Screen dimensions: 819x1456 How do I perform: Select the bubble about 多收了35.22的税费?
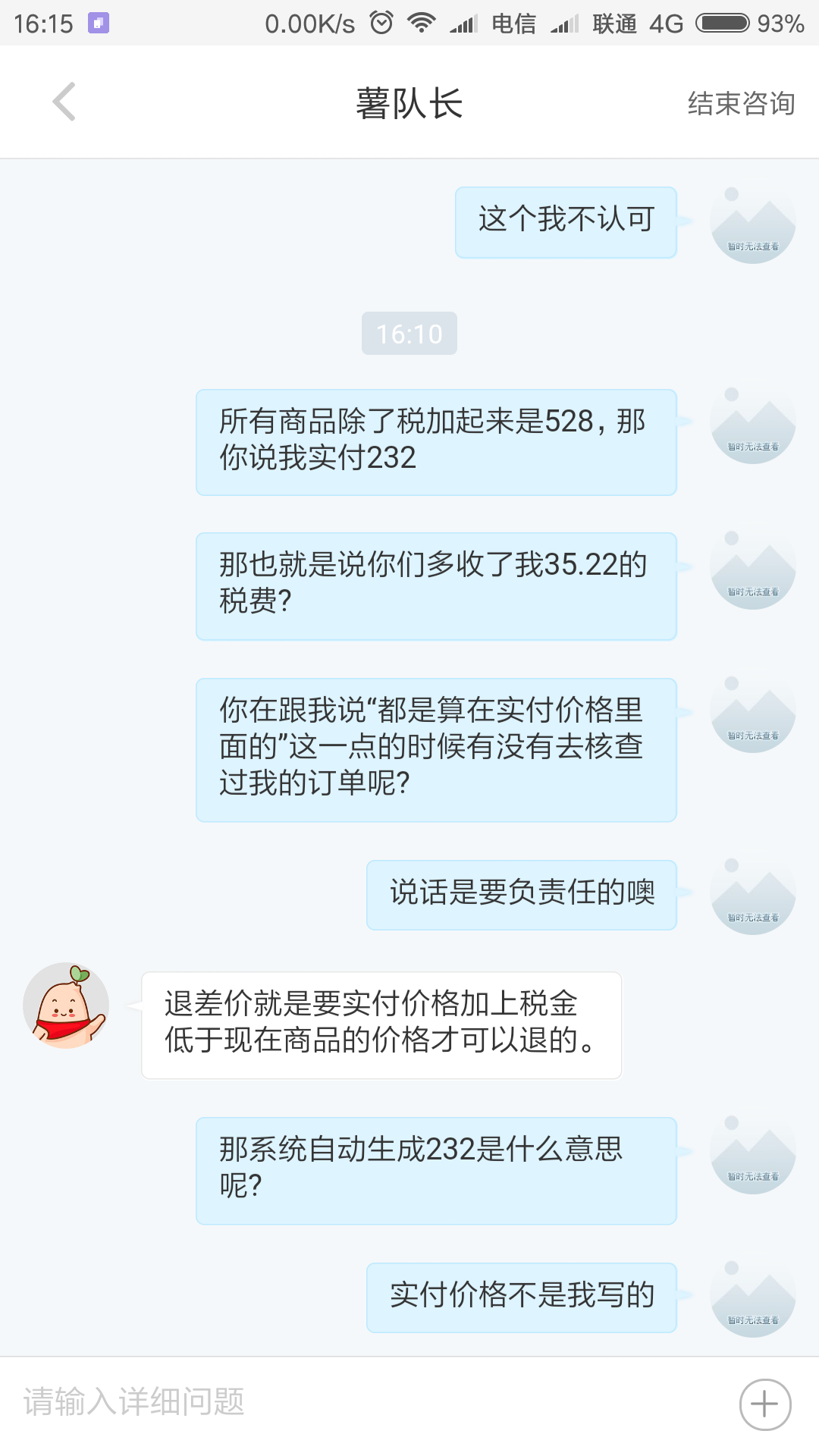coord(437,584)
